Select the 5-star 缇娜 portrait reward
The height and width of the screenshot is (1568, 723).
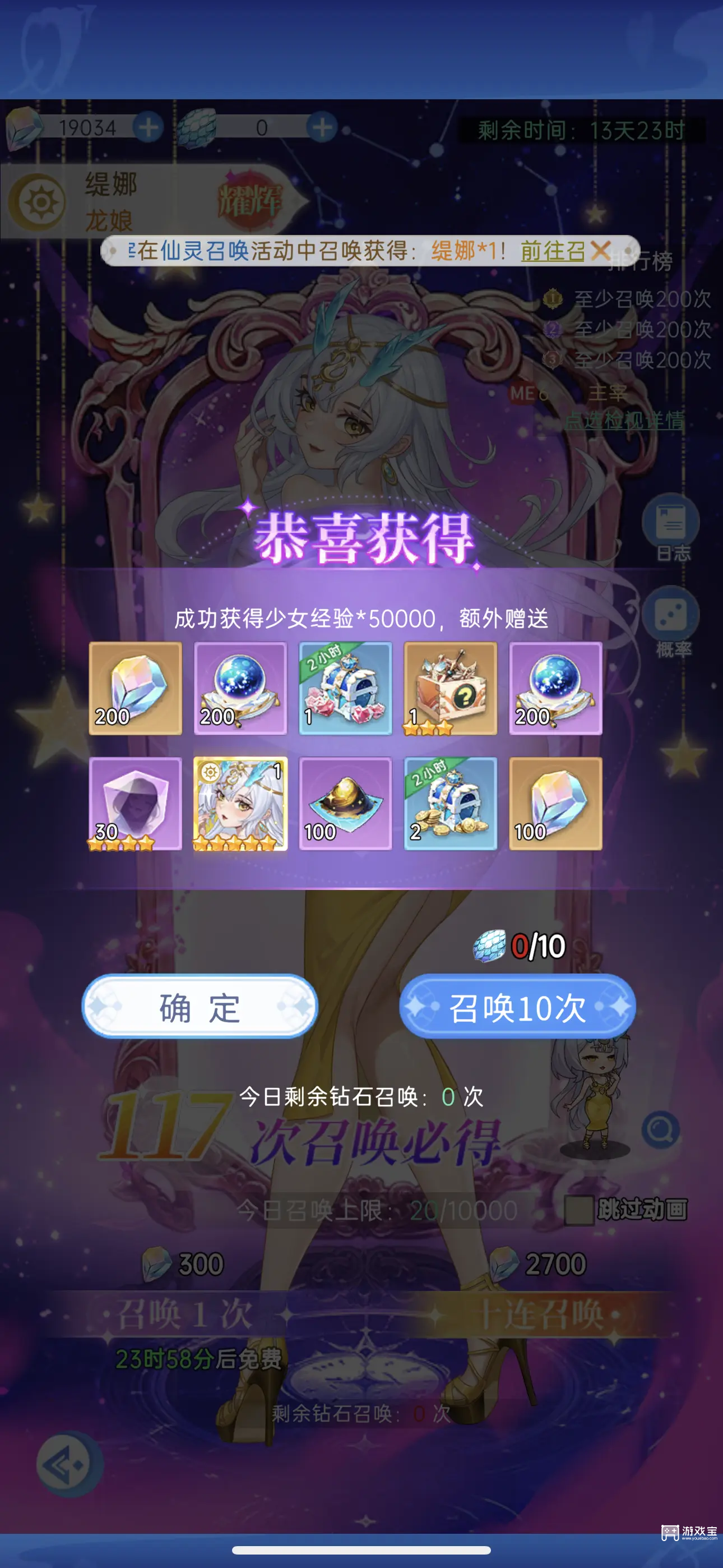pyautogui.click(x=240, y=805)
